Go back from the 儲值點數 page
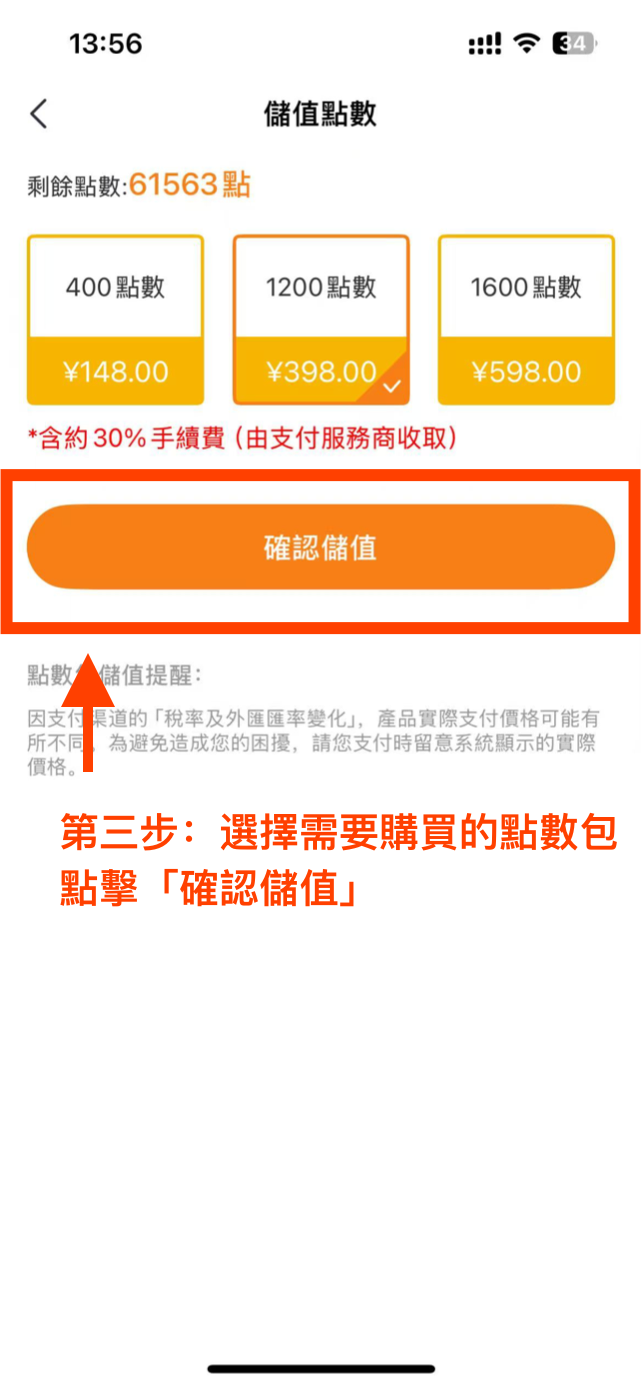This screenshot has height=1387, width=641. [39, 114]
